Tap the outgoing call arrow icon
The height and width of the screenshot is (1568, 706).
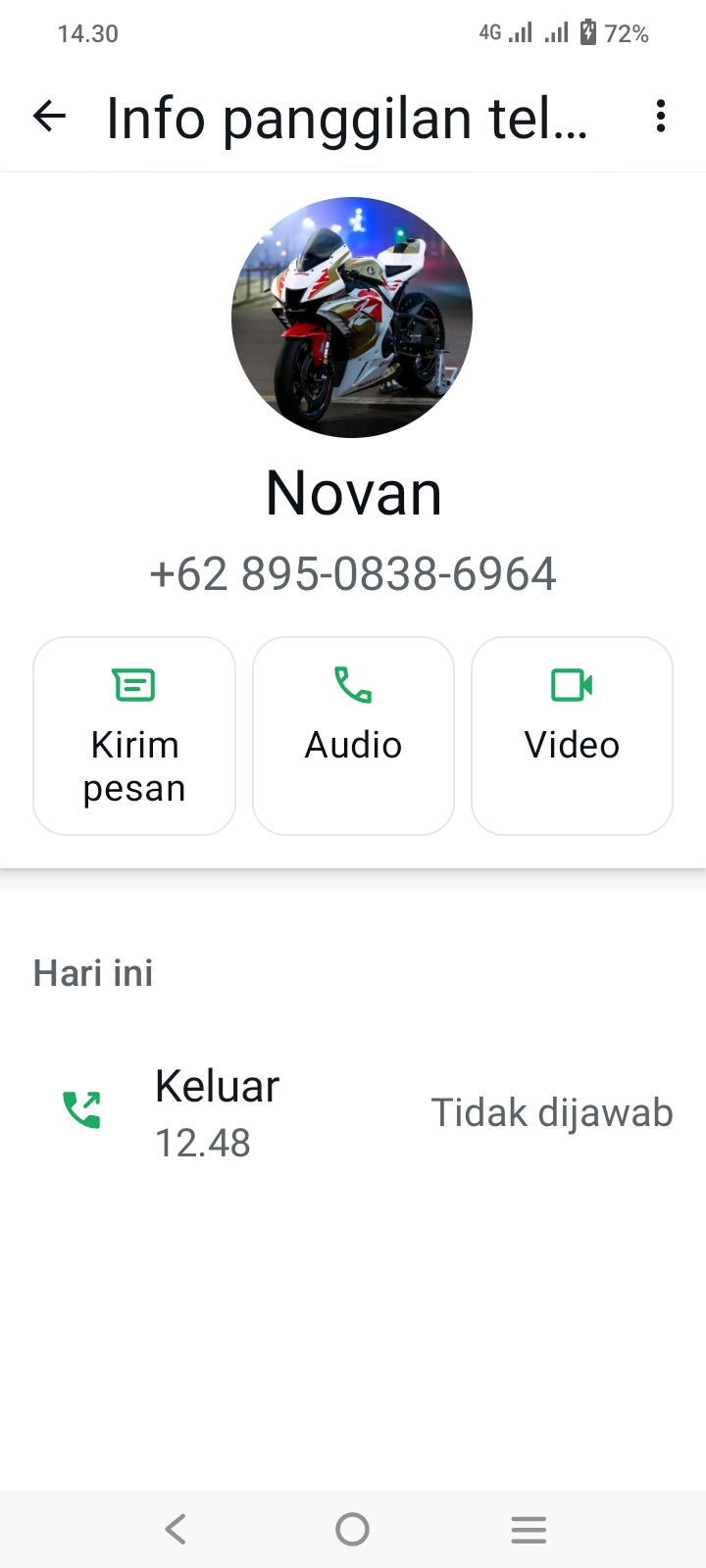[x=83, y=1110]
